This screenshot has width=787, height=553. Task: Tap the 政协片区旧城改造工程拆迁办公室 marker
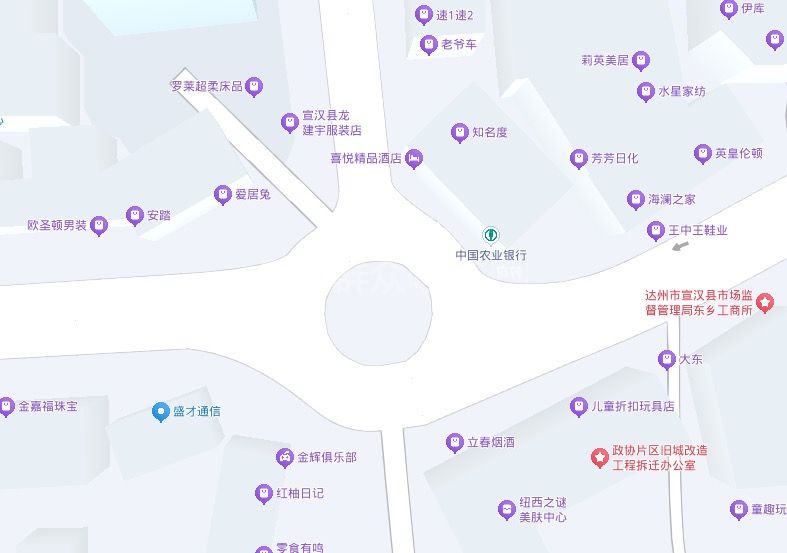coord(599,458)
